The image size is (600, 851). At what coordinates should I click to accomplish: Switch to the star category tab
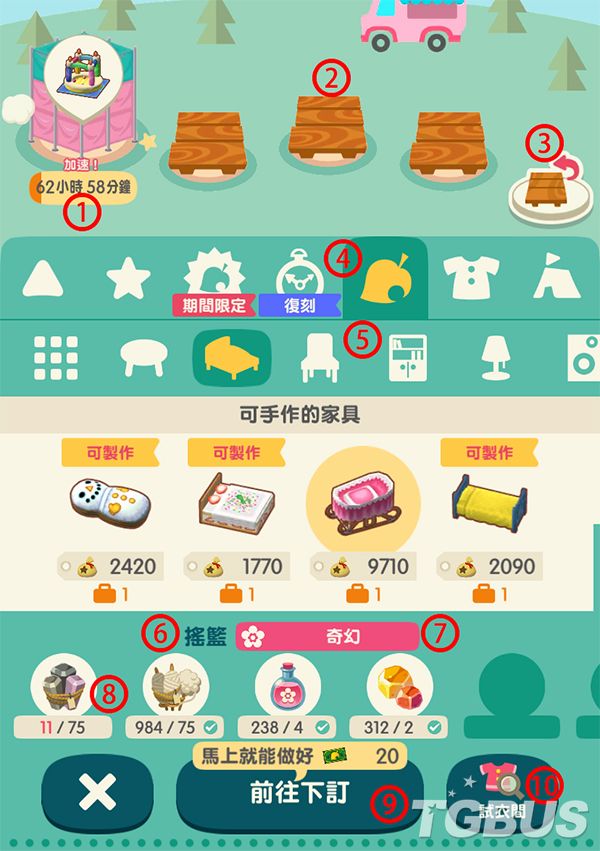point(128,279)
